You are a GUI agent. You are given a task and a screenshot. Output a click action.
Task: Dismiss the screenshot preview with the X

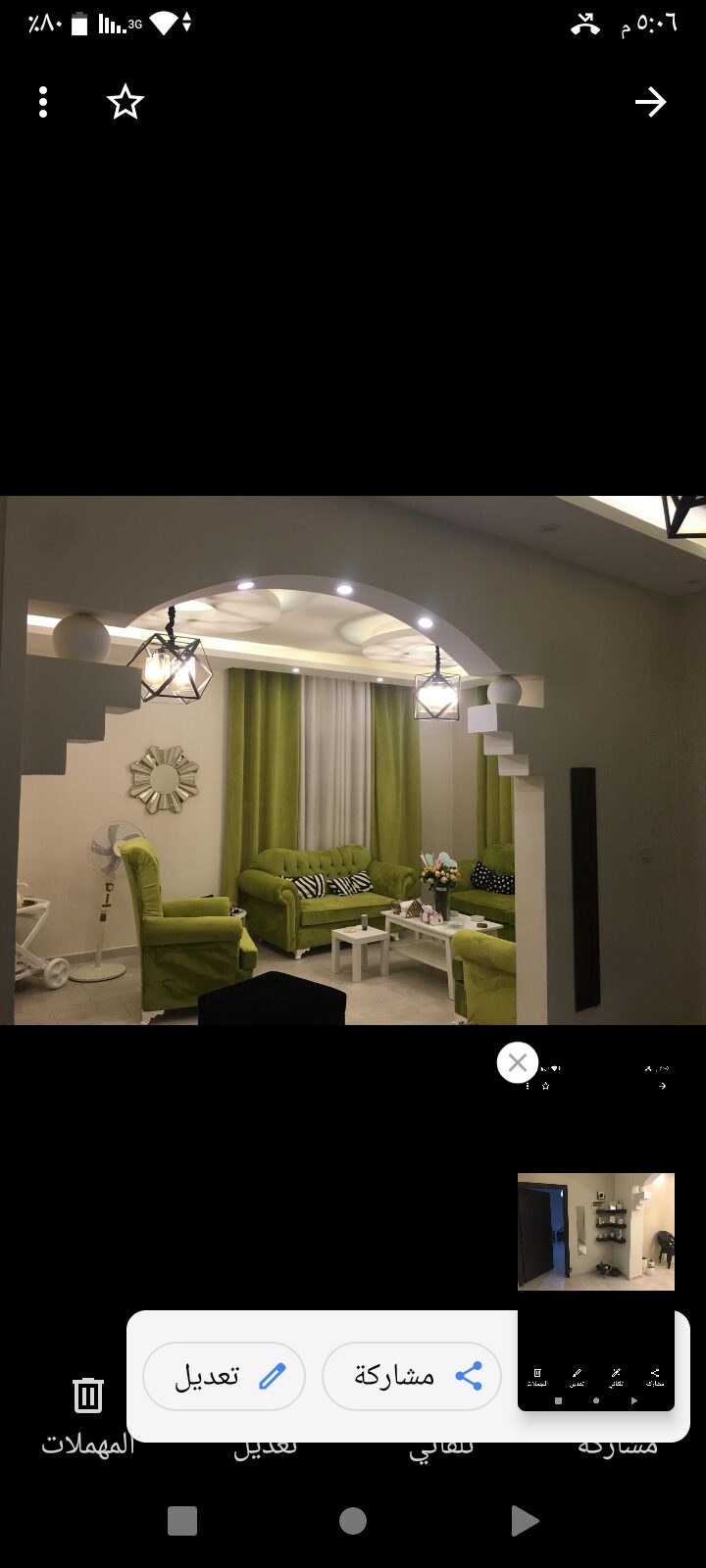click(518, 1062)
